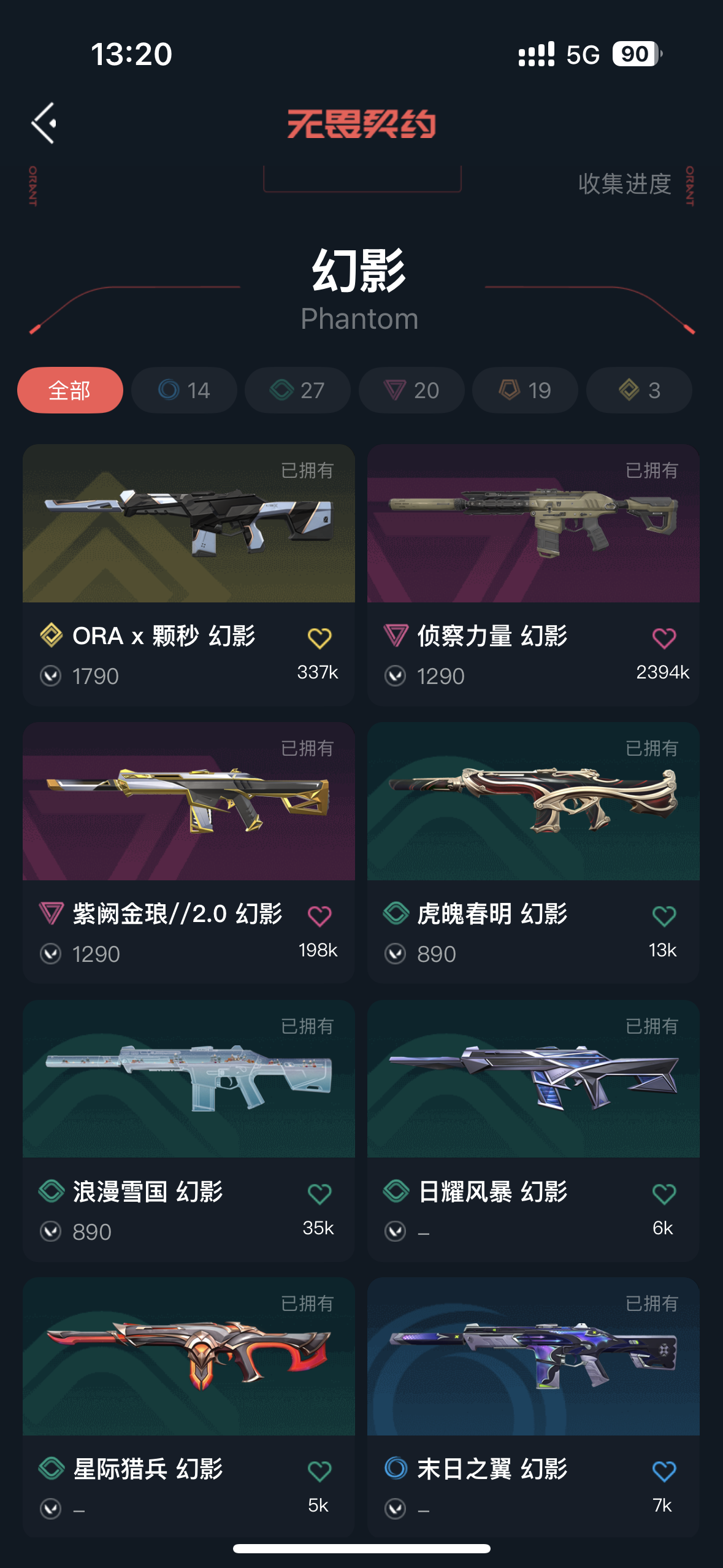Filter skins by the pink tier with 20 items
Screen dimensions: 723x1568
[411, 390]
